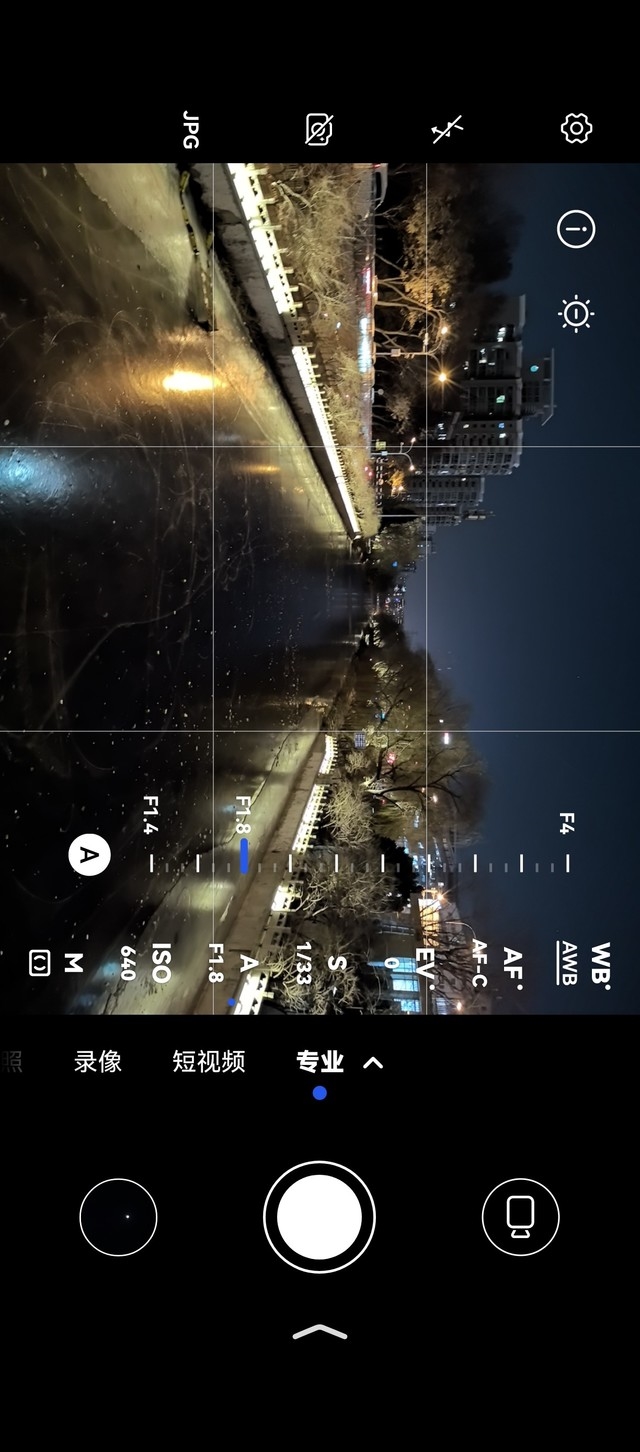This screenshot has width=640, height=1452.
Task: Switch to the 录像 video mode
Action: (x=98, y=1061)
